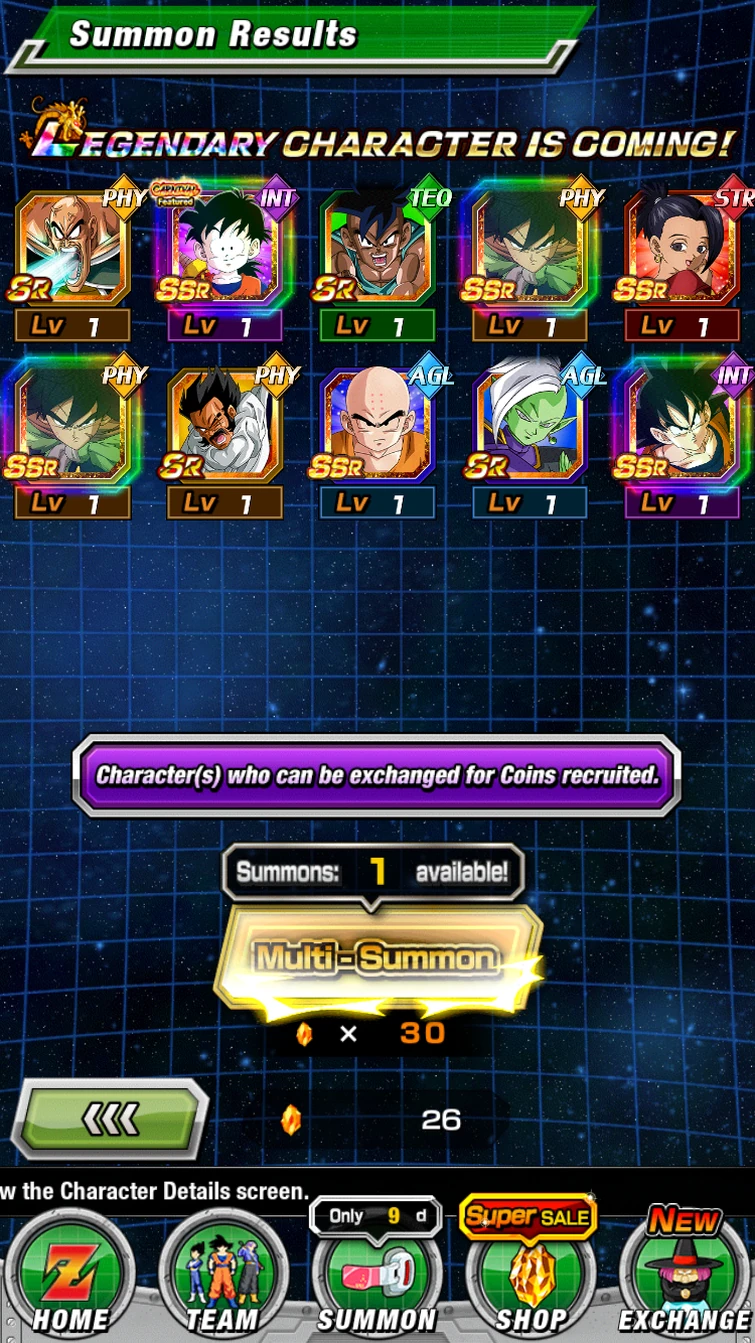View the SSR STR character card
Image resolution: width=755 pixels, height=1343 pixels.
(684, 262)
